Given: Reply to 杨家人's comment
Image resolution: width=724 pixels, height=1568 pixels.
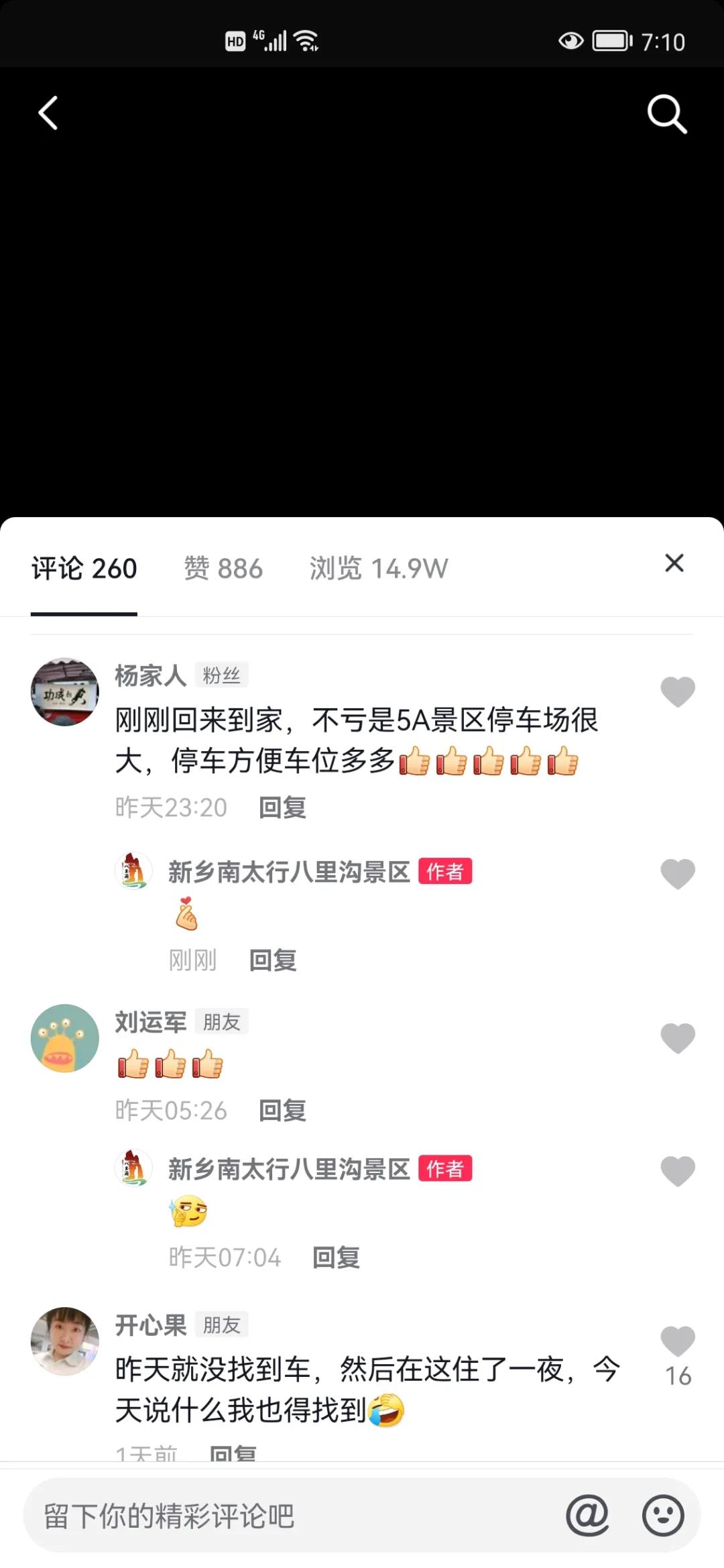Looking at the screenshot, I should click(282, 807).
